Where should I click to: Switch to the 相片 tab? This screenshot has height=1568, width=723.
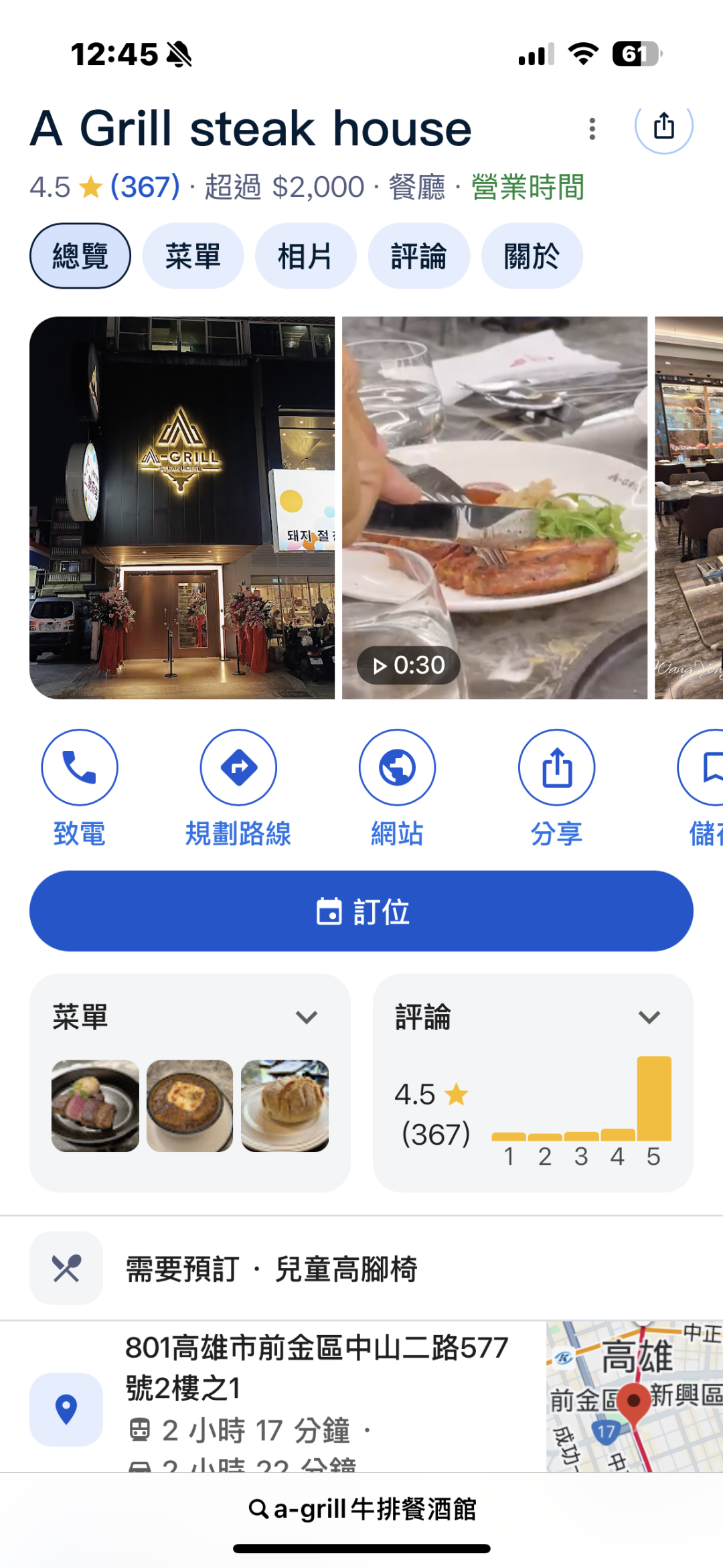point(305,256)
